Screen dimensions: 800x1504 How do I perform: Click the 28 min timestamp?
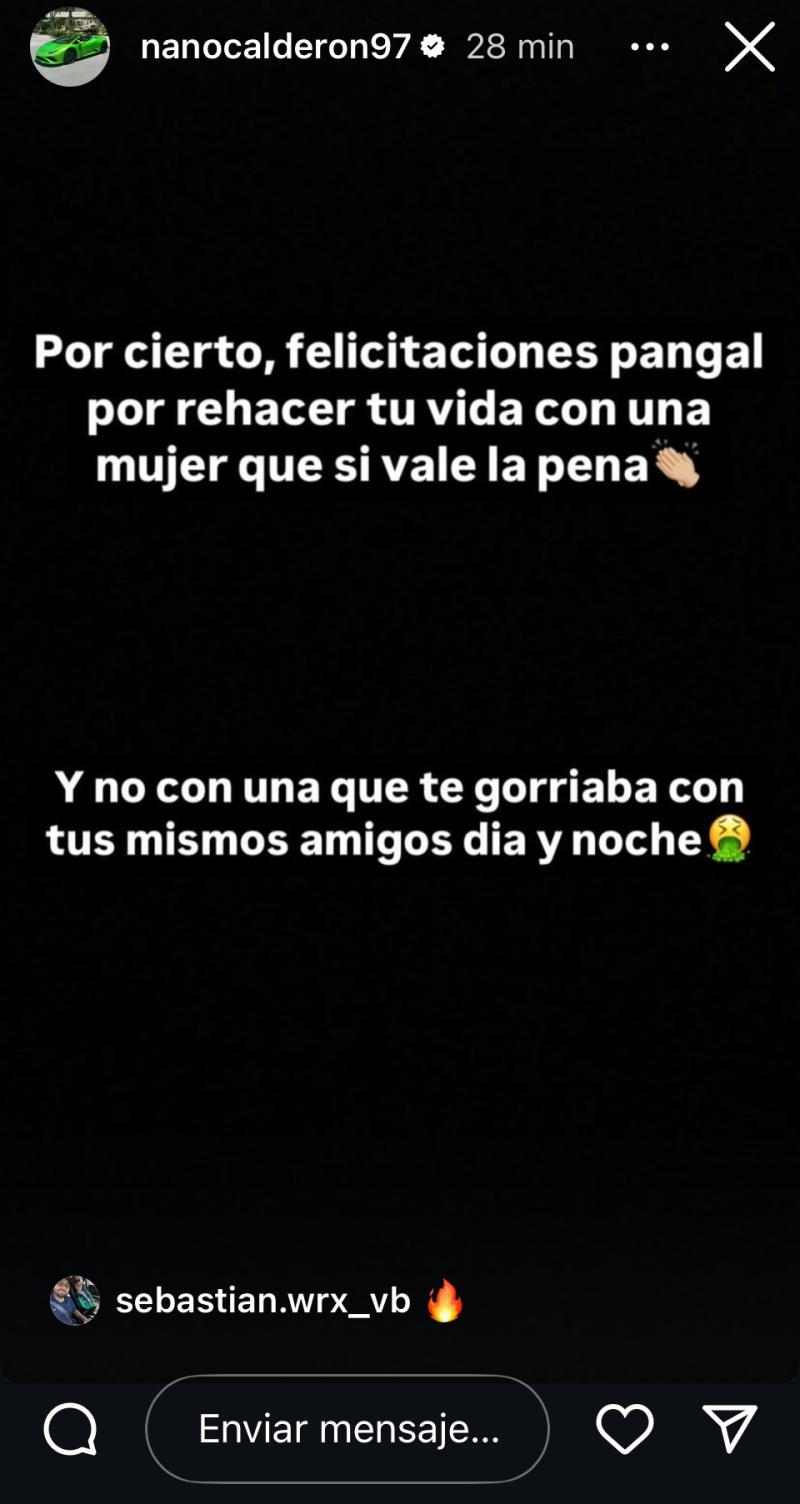tap(519, 45)
